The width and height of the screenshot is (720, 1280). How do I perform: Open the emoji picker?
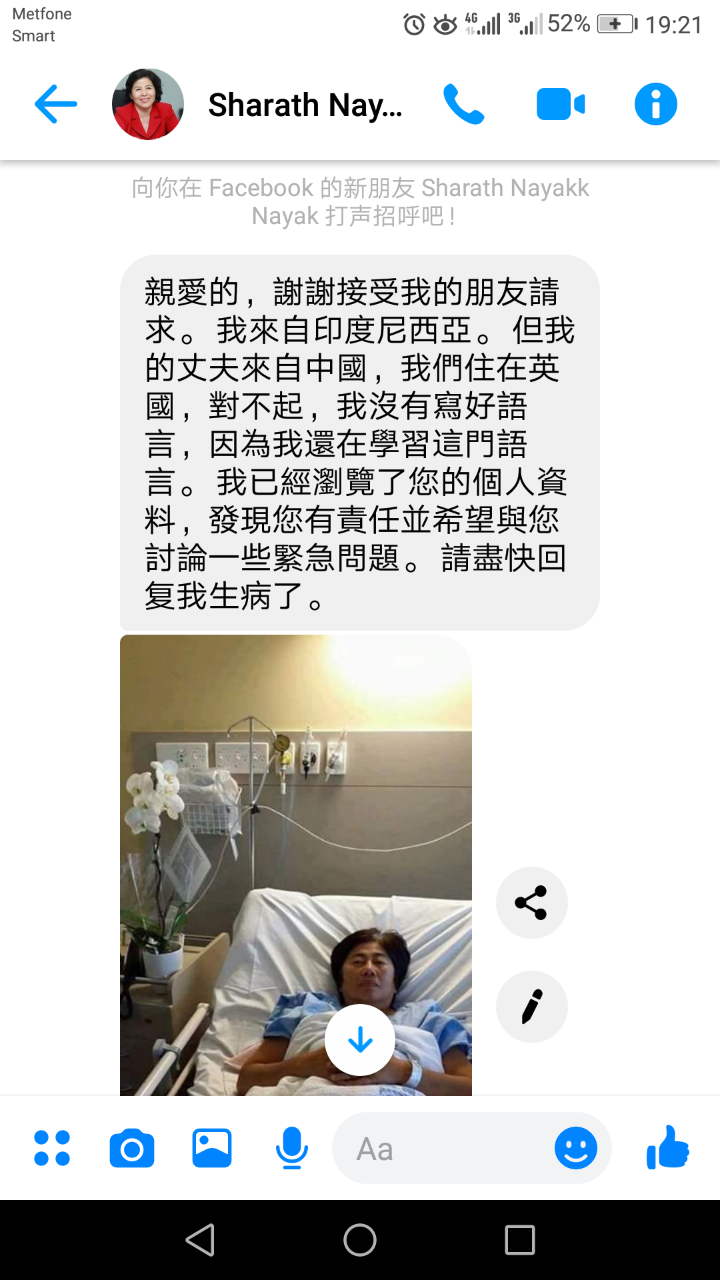[576, 1149]
